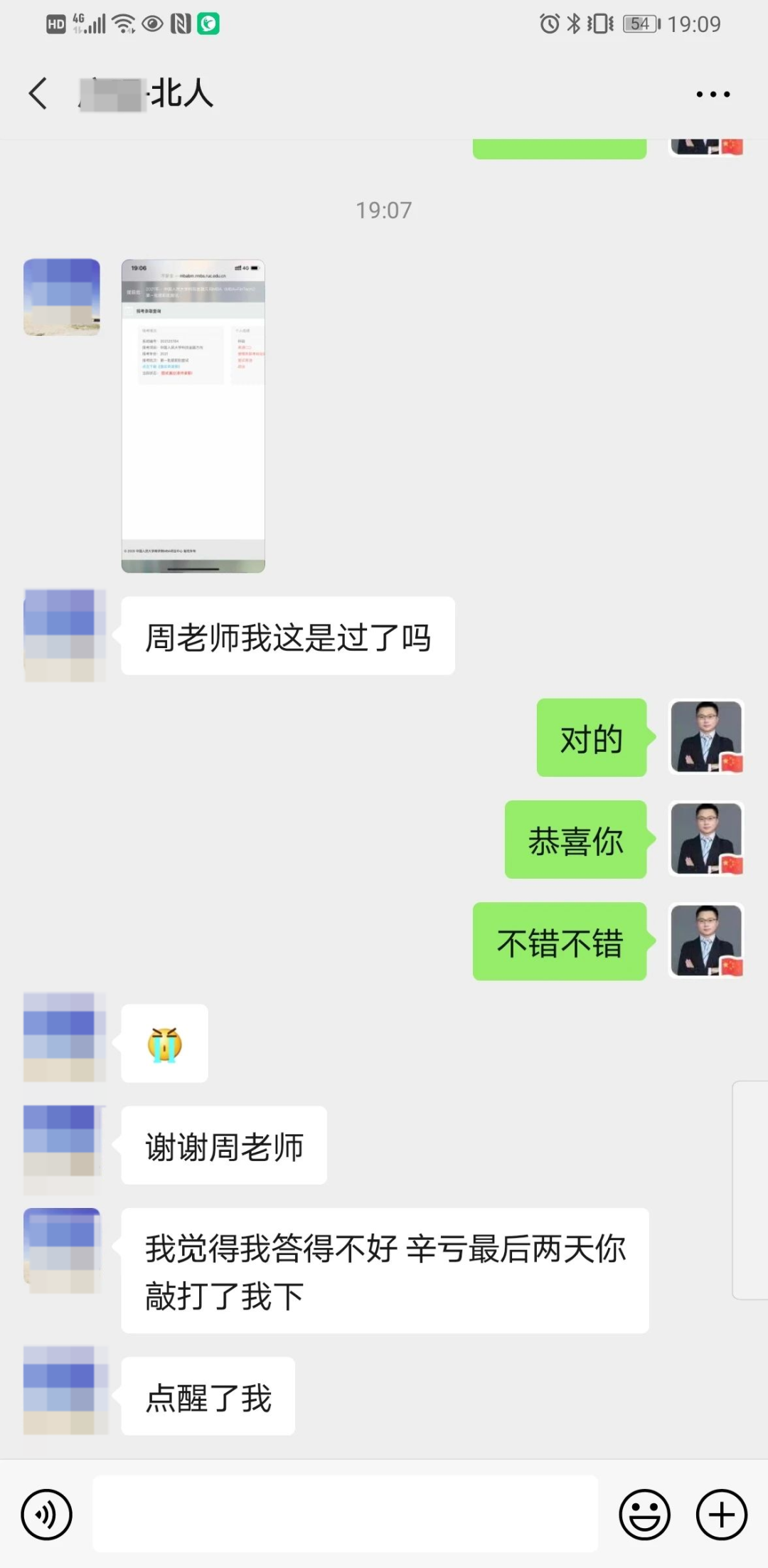Tap the message text input field

tap(346, 1514)
